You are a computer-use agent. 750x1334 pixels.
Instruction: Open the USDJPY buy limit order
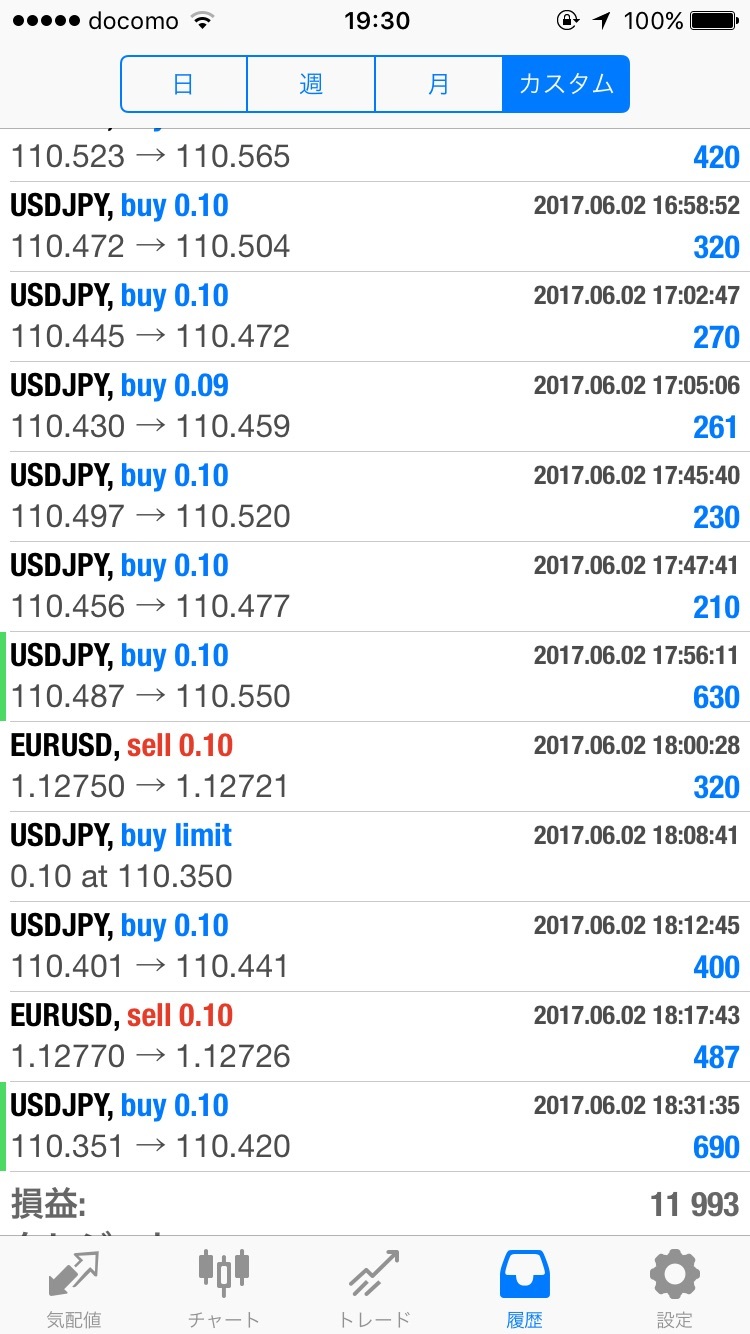click(x=375, y=857)
